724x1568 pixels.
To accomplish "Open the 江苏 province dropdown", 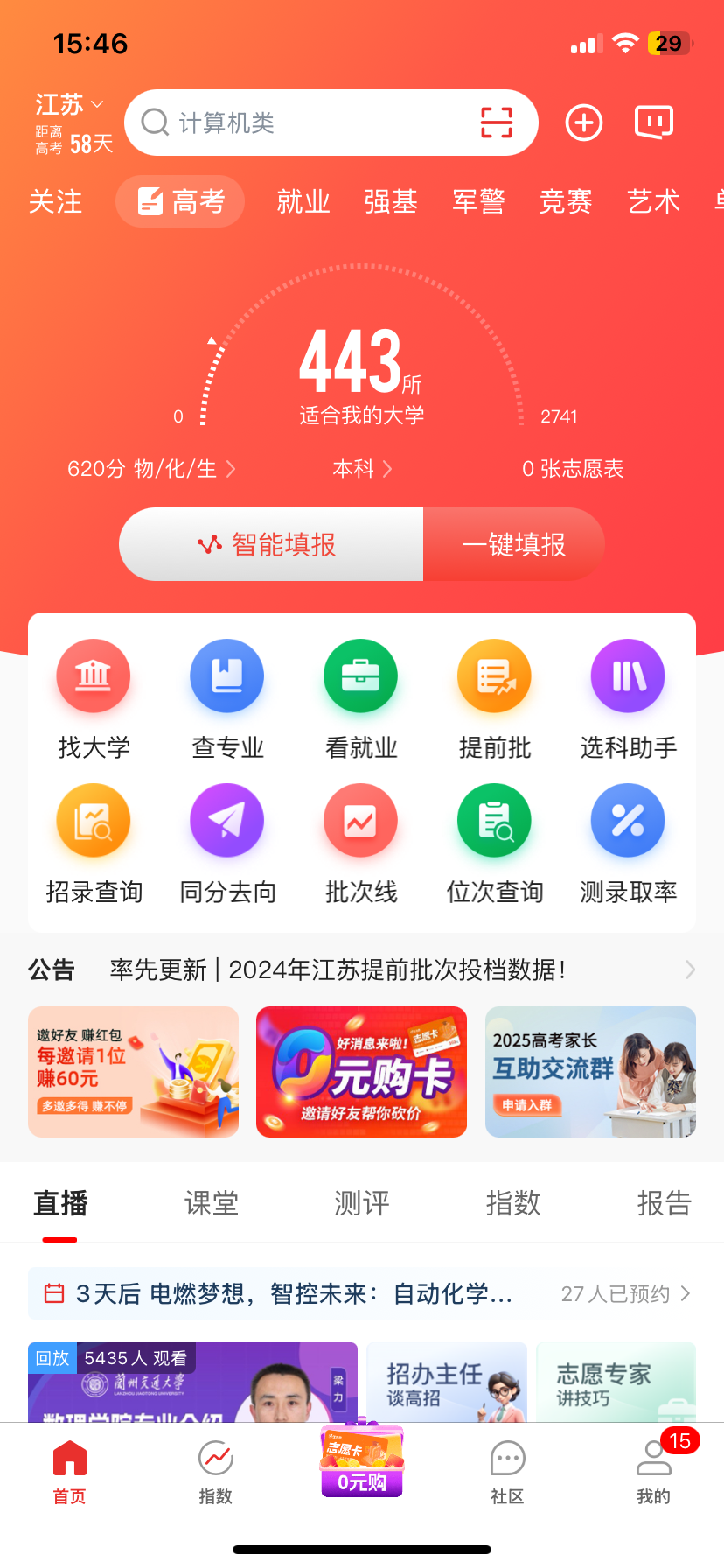I will pos(69,105).
